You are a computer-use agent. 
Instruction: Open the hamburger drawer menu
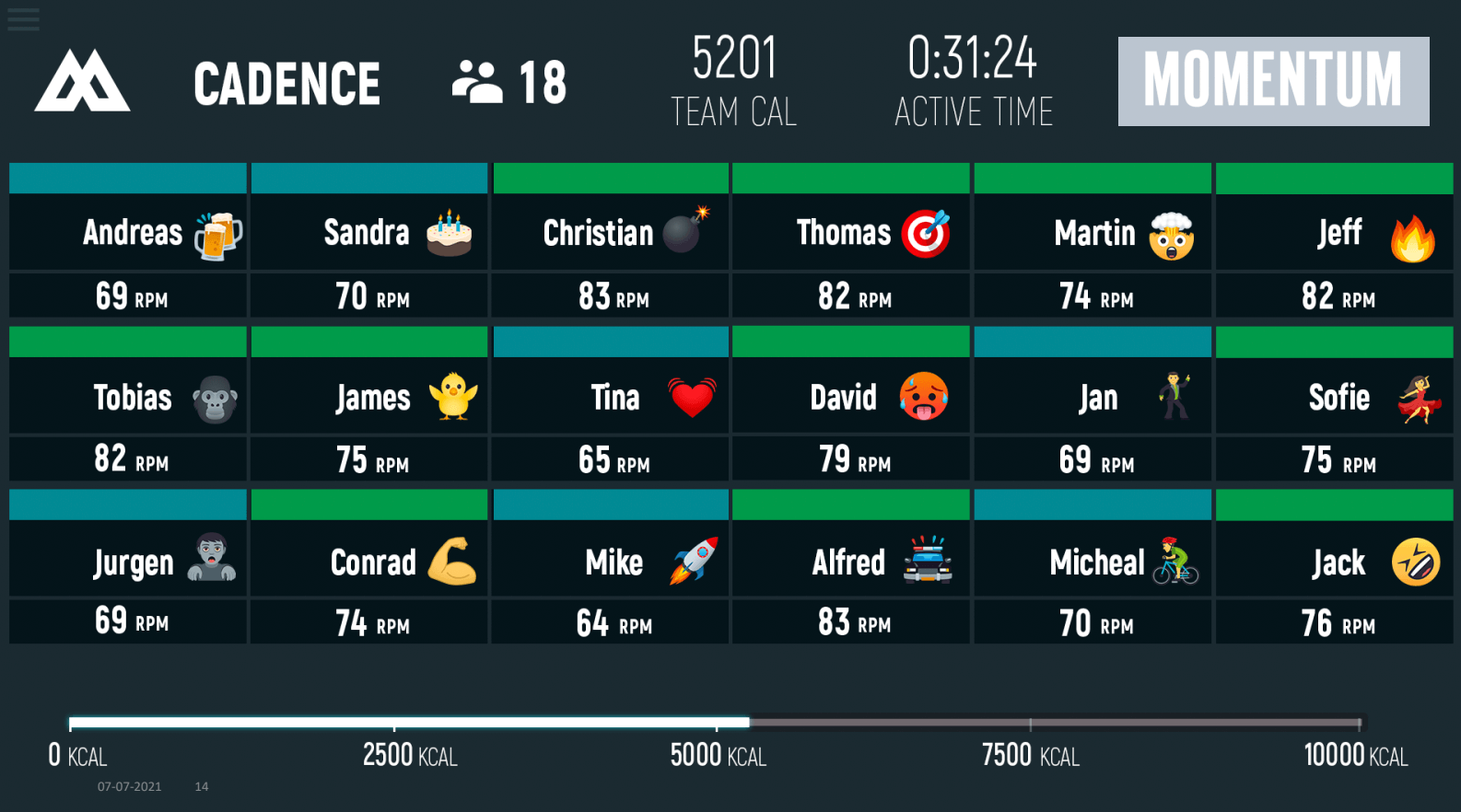coord(23,19)
